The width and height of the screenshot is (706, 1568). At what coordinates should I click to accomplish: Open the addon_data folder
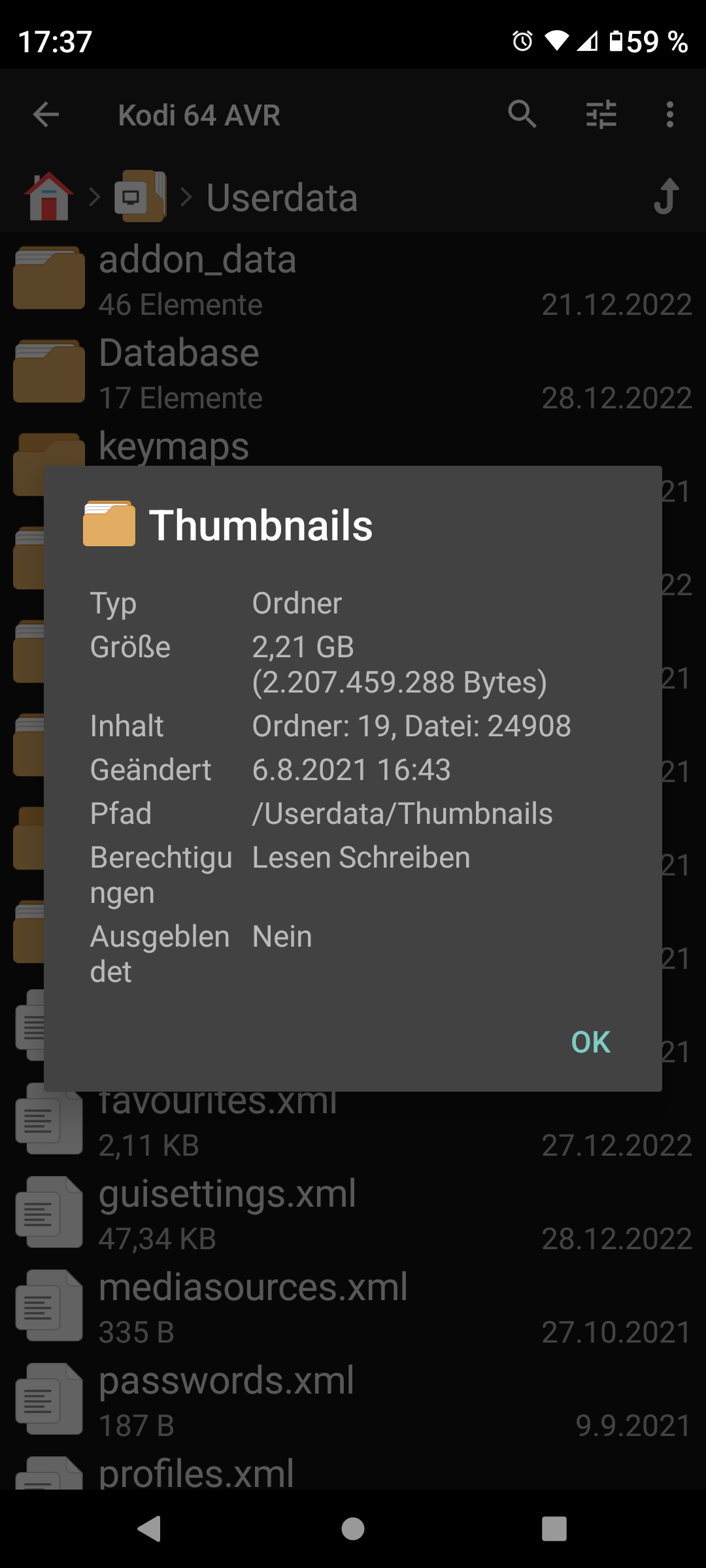coord(353,278)
